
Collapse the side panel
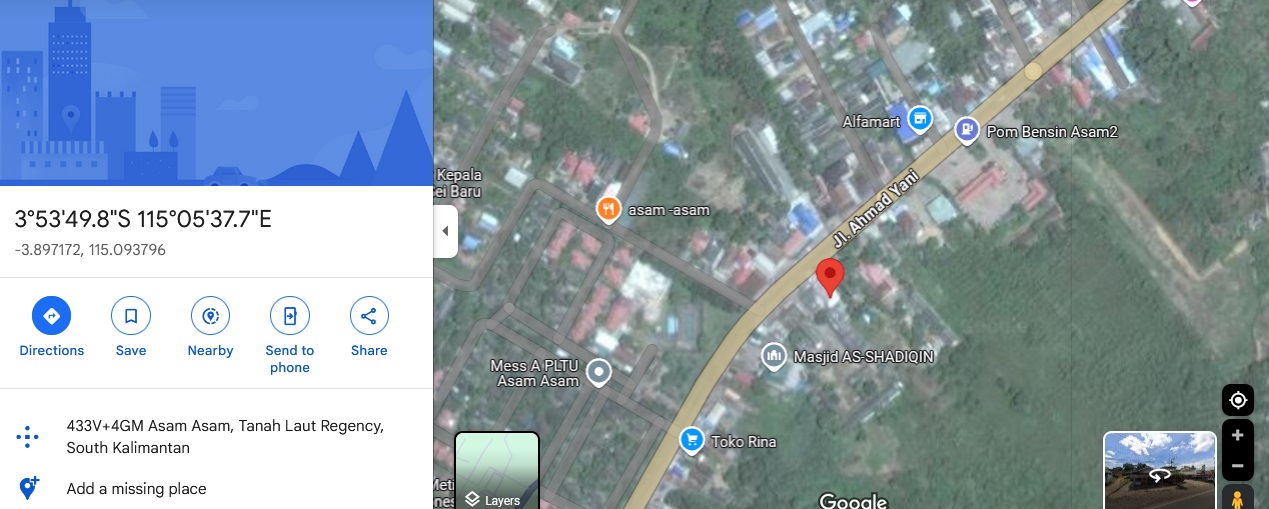click(445, 231)
